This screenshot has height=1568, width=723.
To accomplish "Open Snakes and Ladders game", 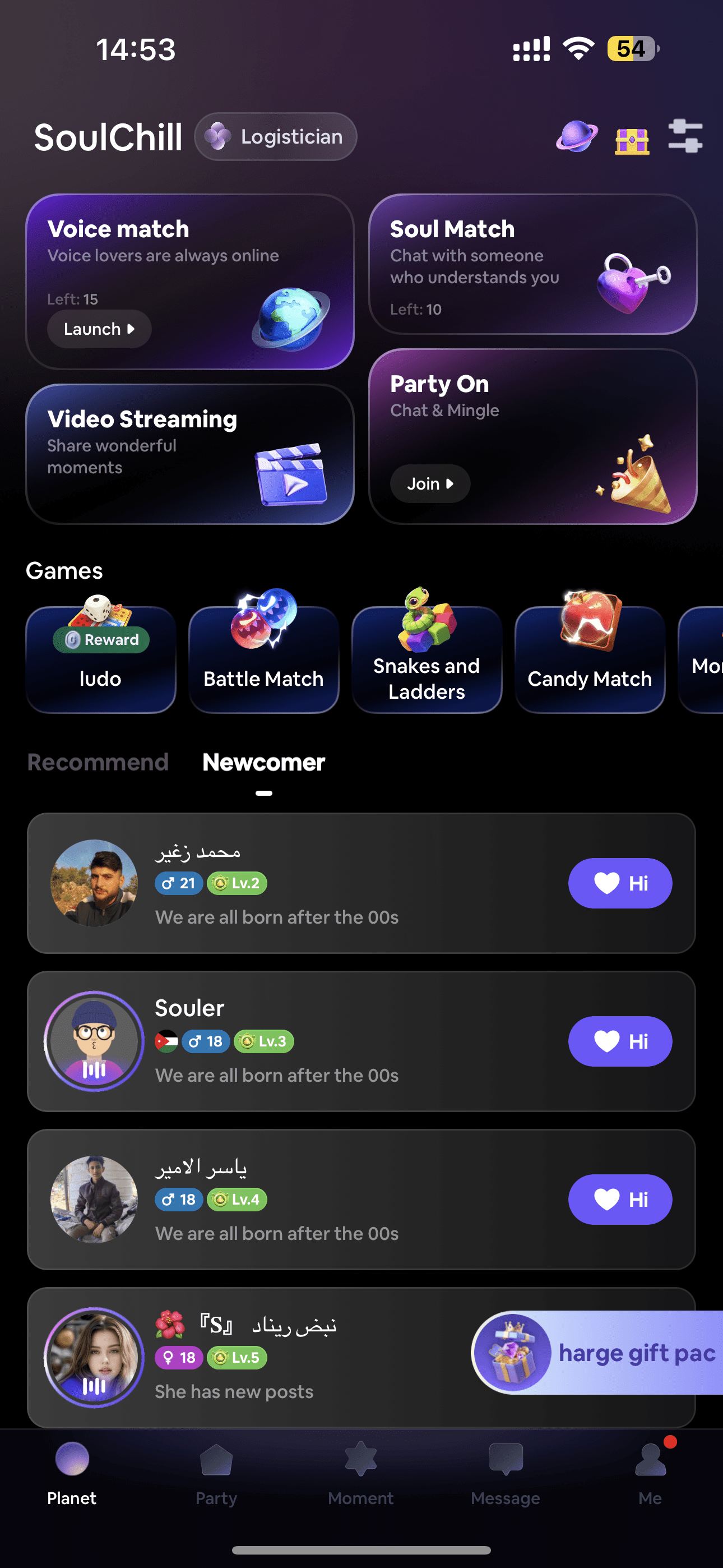I will point(427,660).
